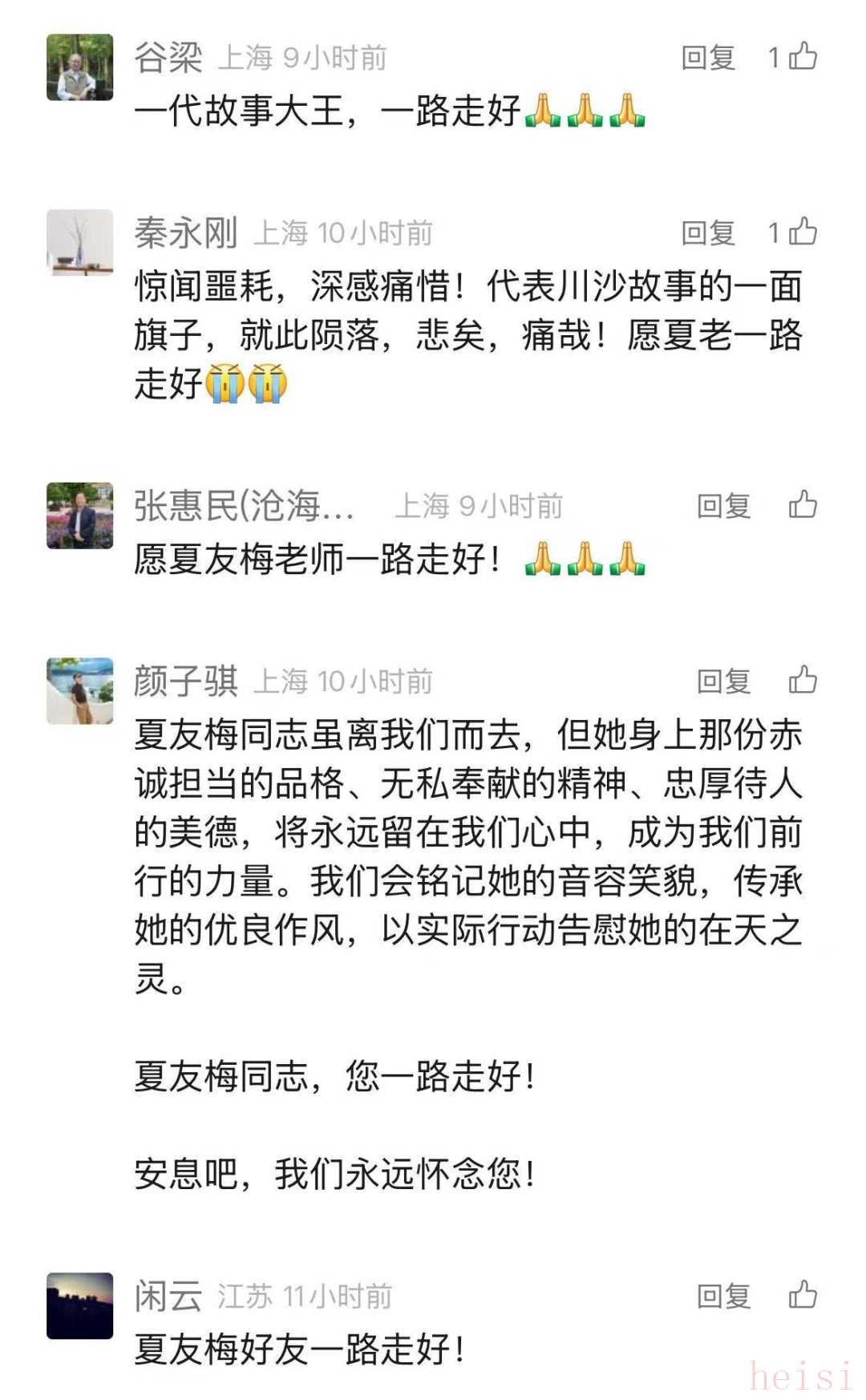Viewport: 866px width, 1400px height.
Task: View 张惠民's profile avatar
Action: 79,516
